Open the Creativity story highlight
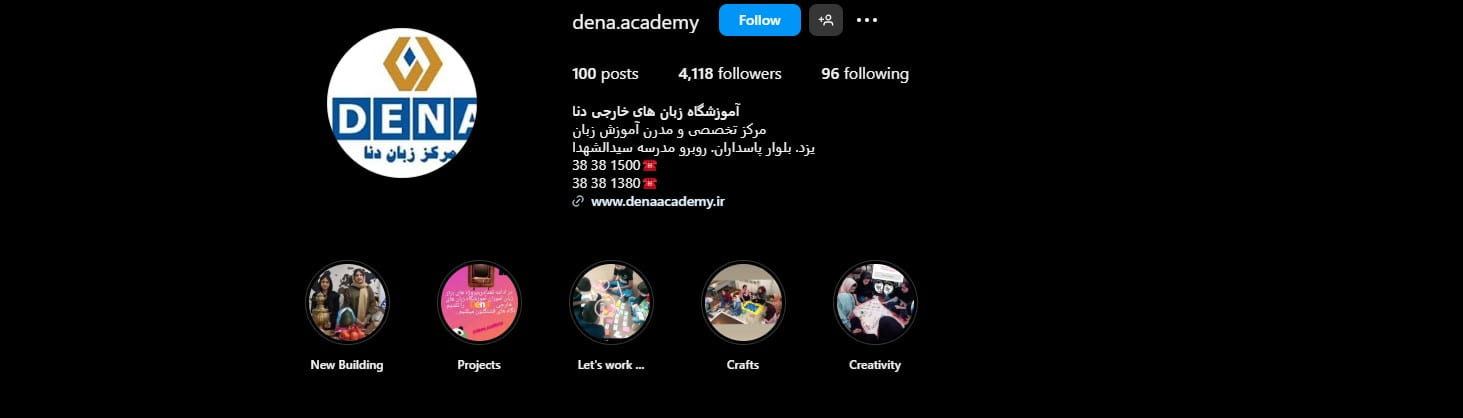 tap(875, 303)
